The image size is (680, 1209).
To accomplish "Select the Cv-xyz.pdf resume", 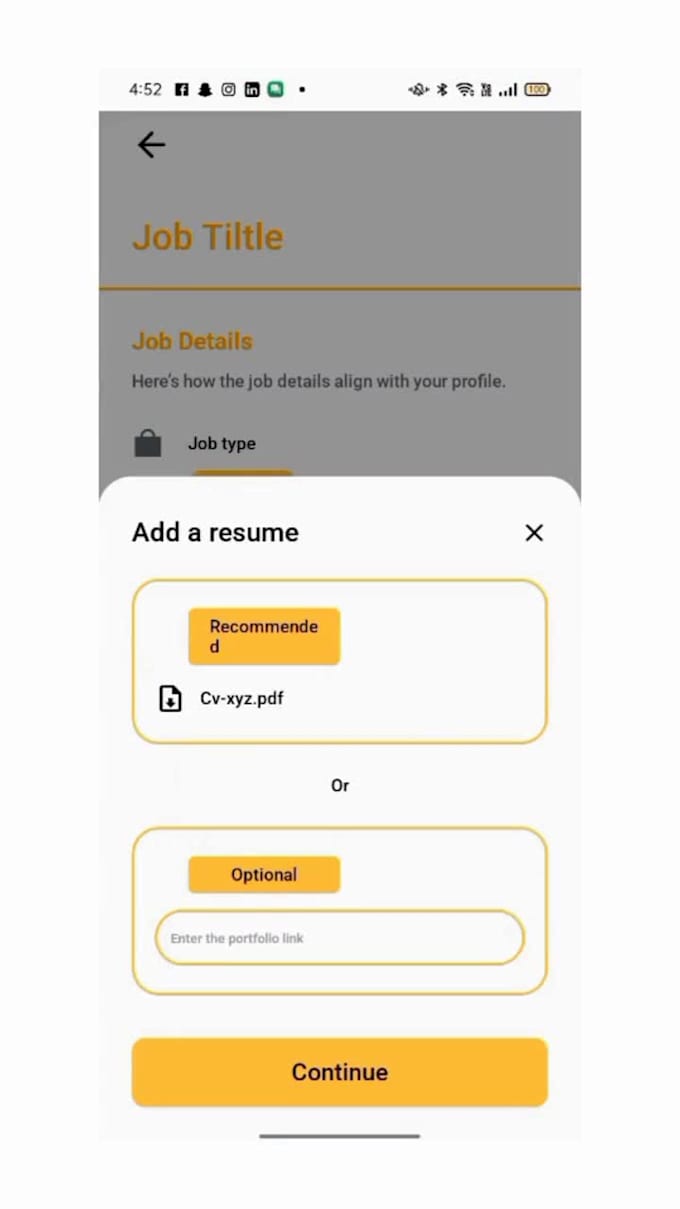I will [240, 699].
